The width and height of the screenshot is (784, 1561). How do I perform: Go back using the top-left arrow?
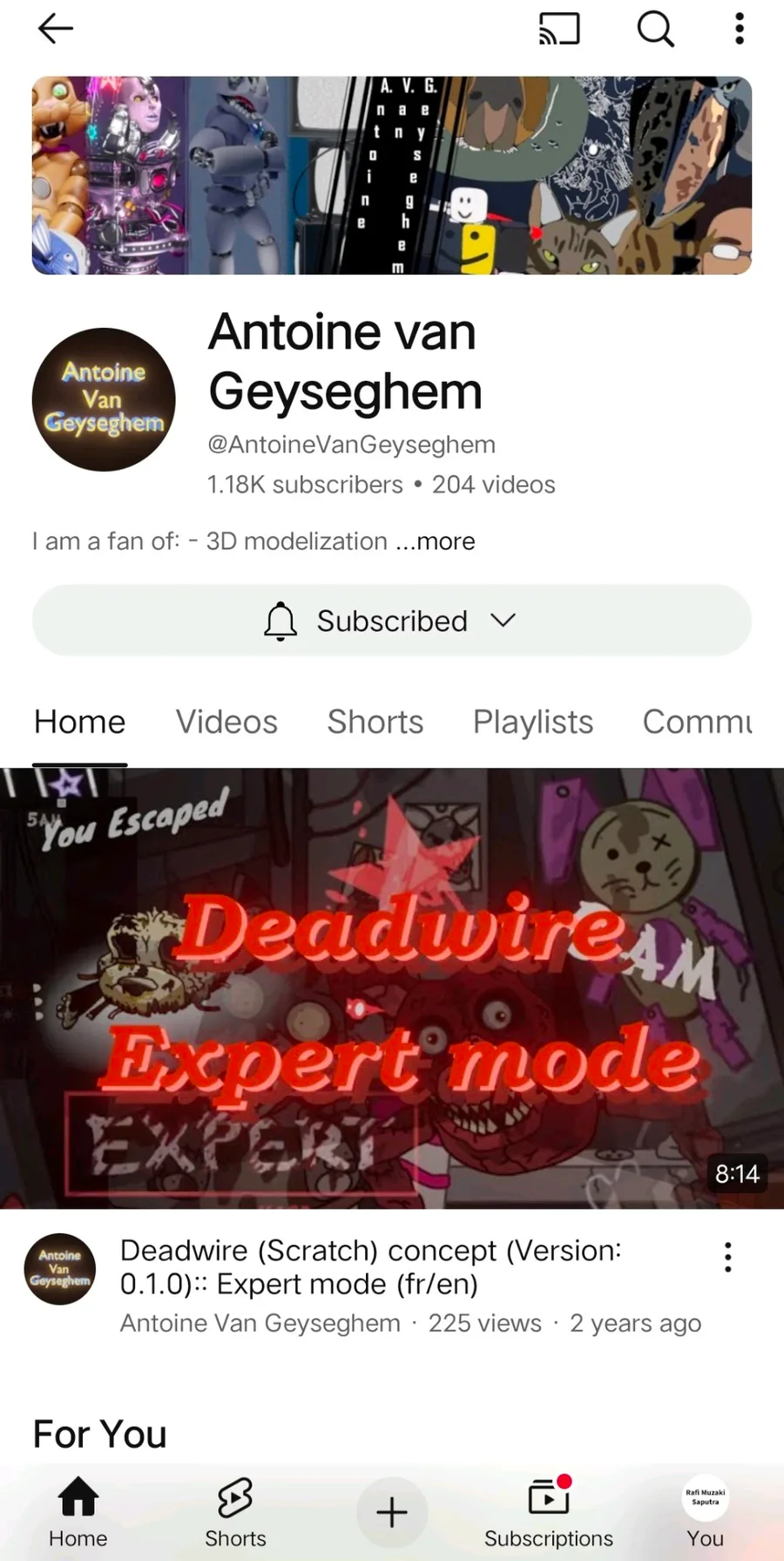pyautogui.click(x=56, y=29)
